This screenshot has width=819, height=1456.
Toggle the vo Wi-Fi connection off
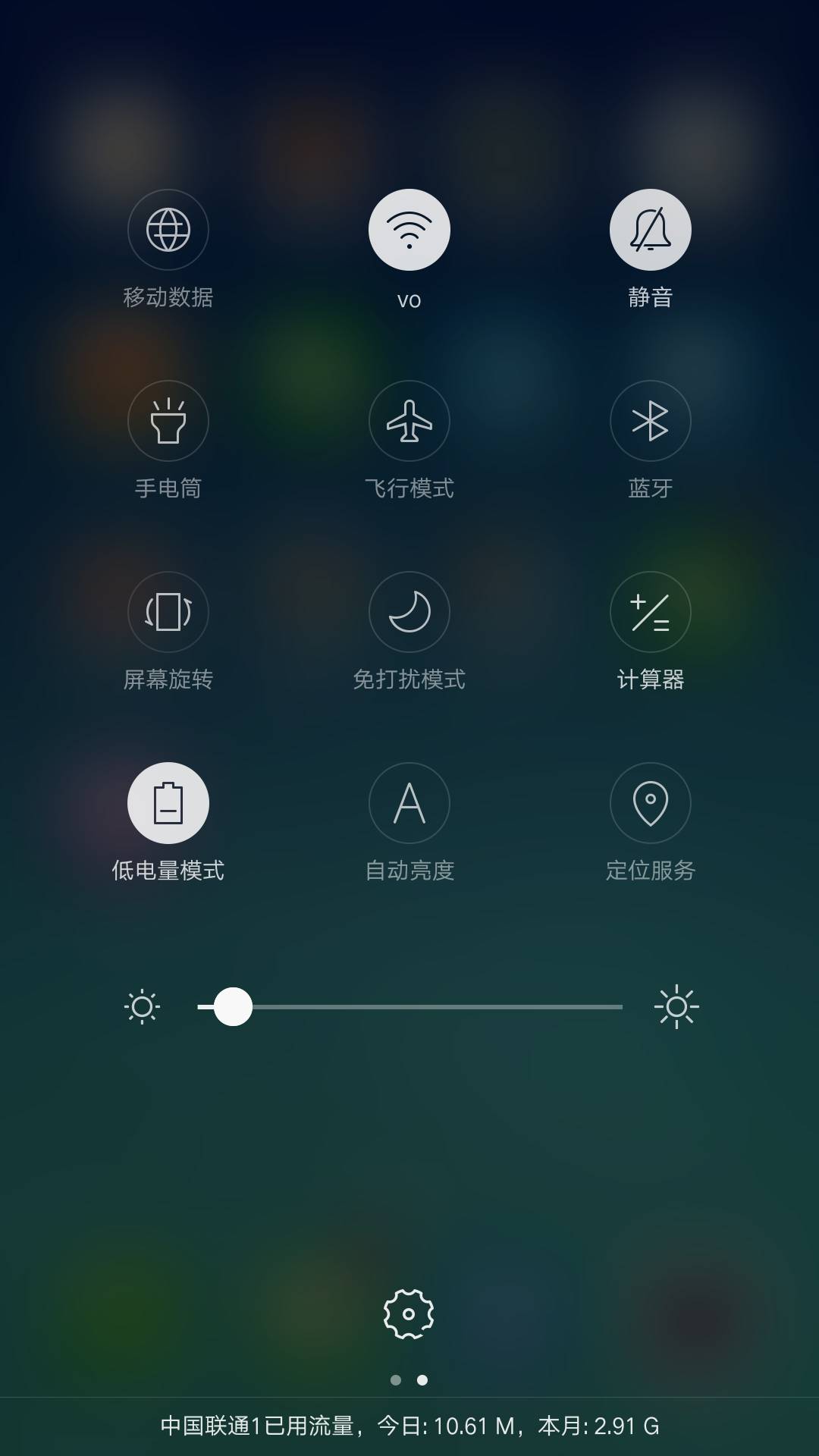(x=409, y=230)
